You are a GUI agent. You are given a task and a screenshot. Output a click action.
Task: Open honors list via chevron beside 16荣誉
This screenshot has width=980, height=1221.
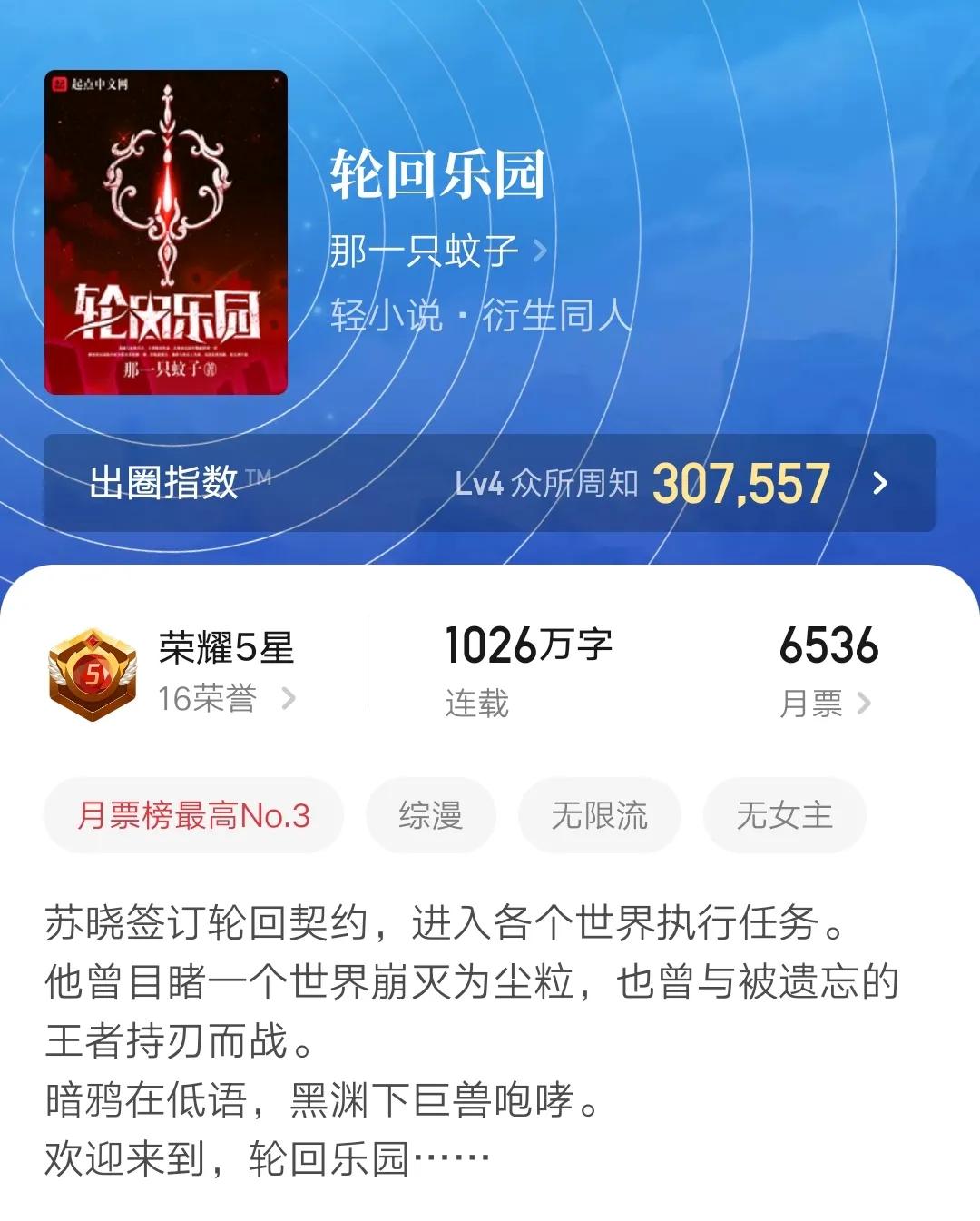[x=289, y=697]
